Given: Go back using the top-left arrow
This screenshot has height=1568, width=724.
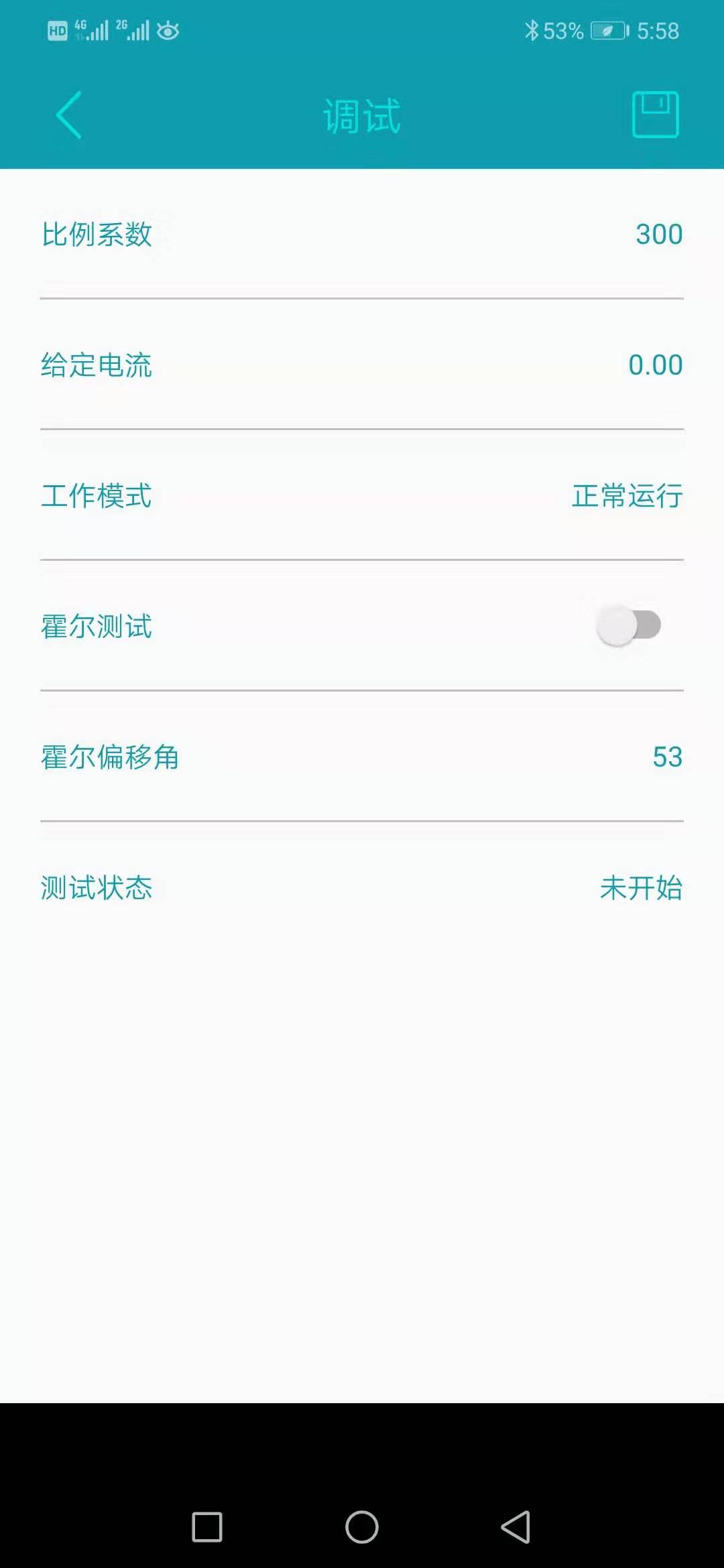Looking at the screenshot, I should 69,115.
